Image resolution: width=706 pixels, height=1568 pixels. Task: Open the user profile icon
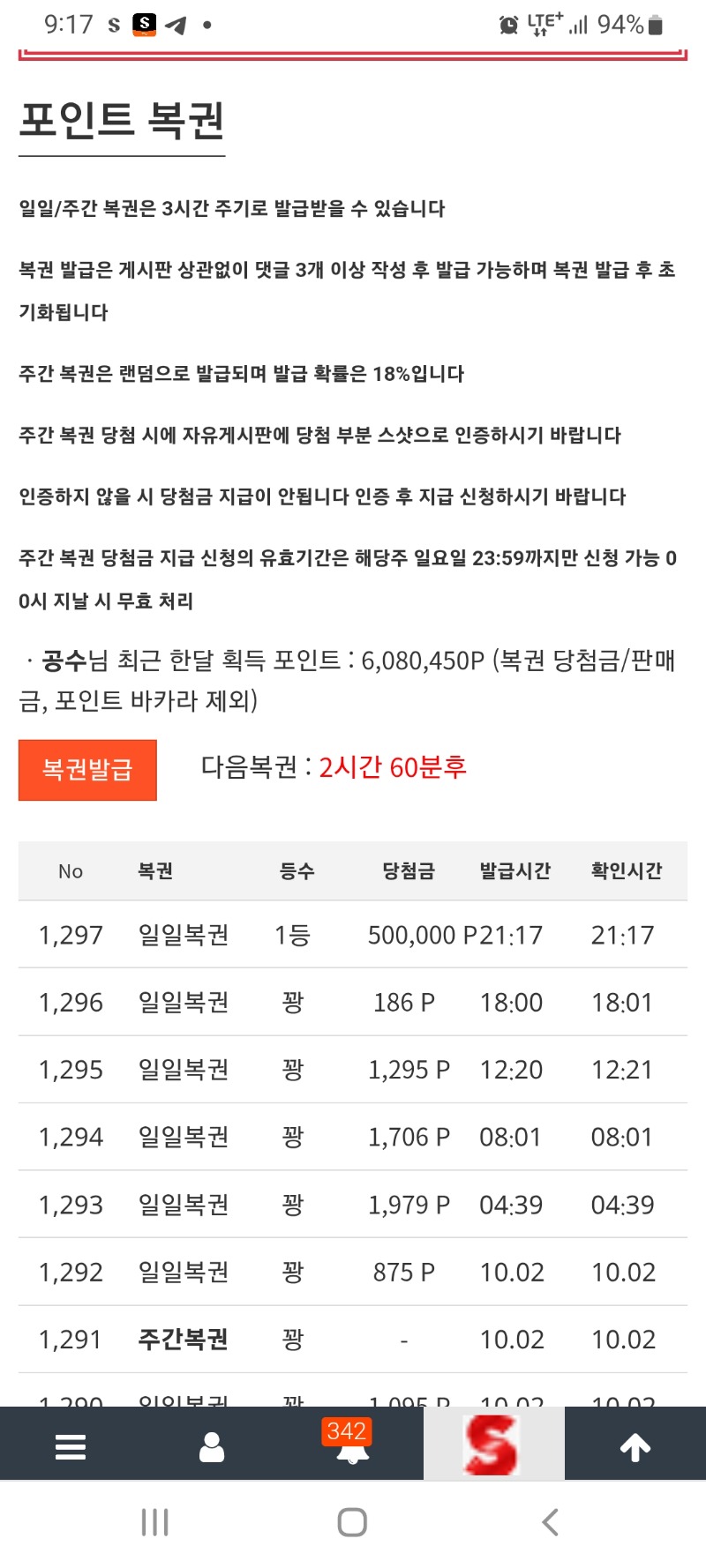click(212, 1446)
